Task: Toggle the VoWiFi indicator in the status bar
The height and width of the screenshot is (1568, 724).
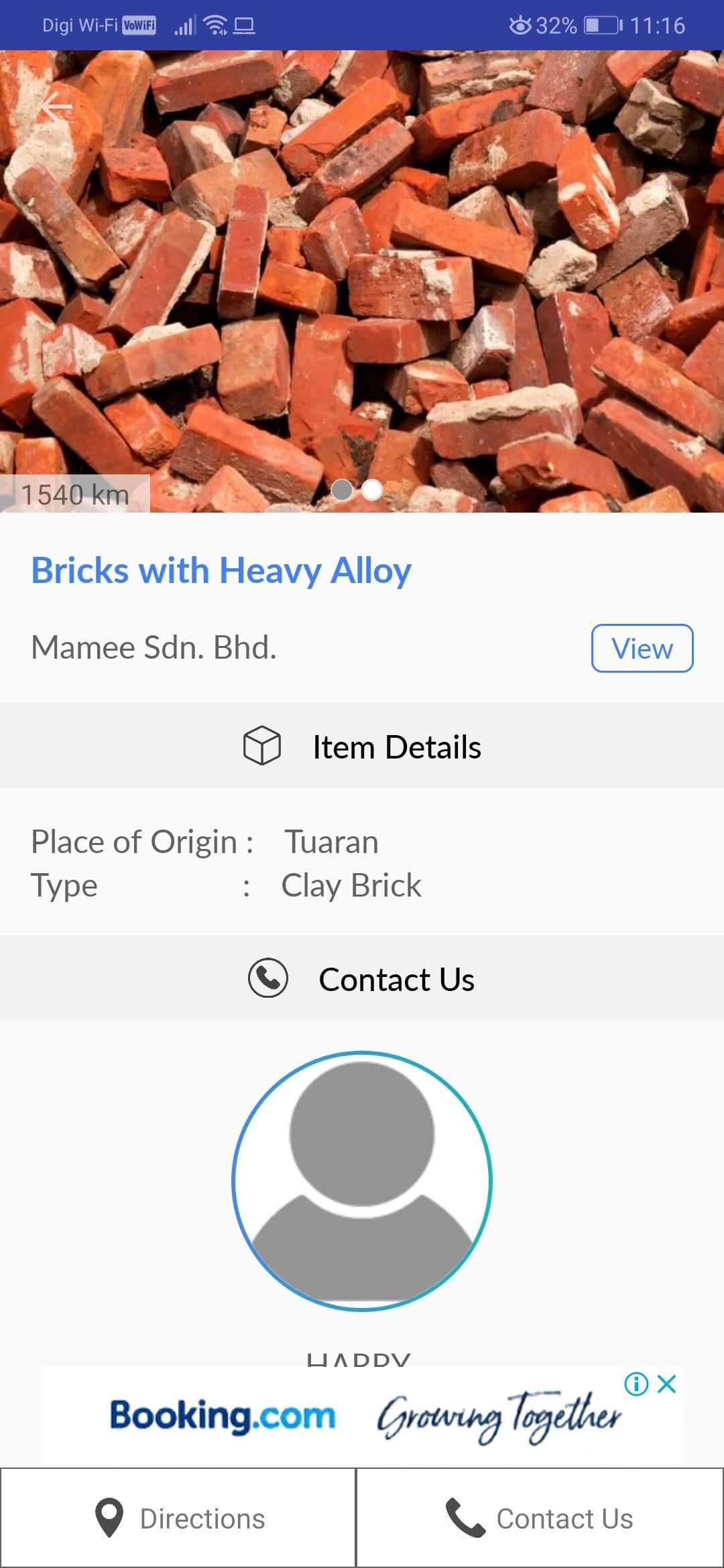Action: [139, 25]
